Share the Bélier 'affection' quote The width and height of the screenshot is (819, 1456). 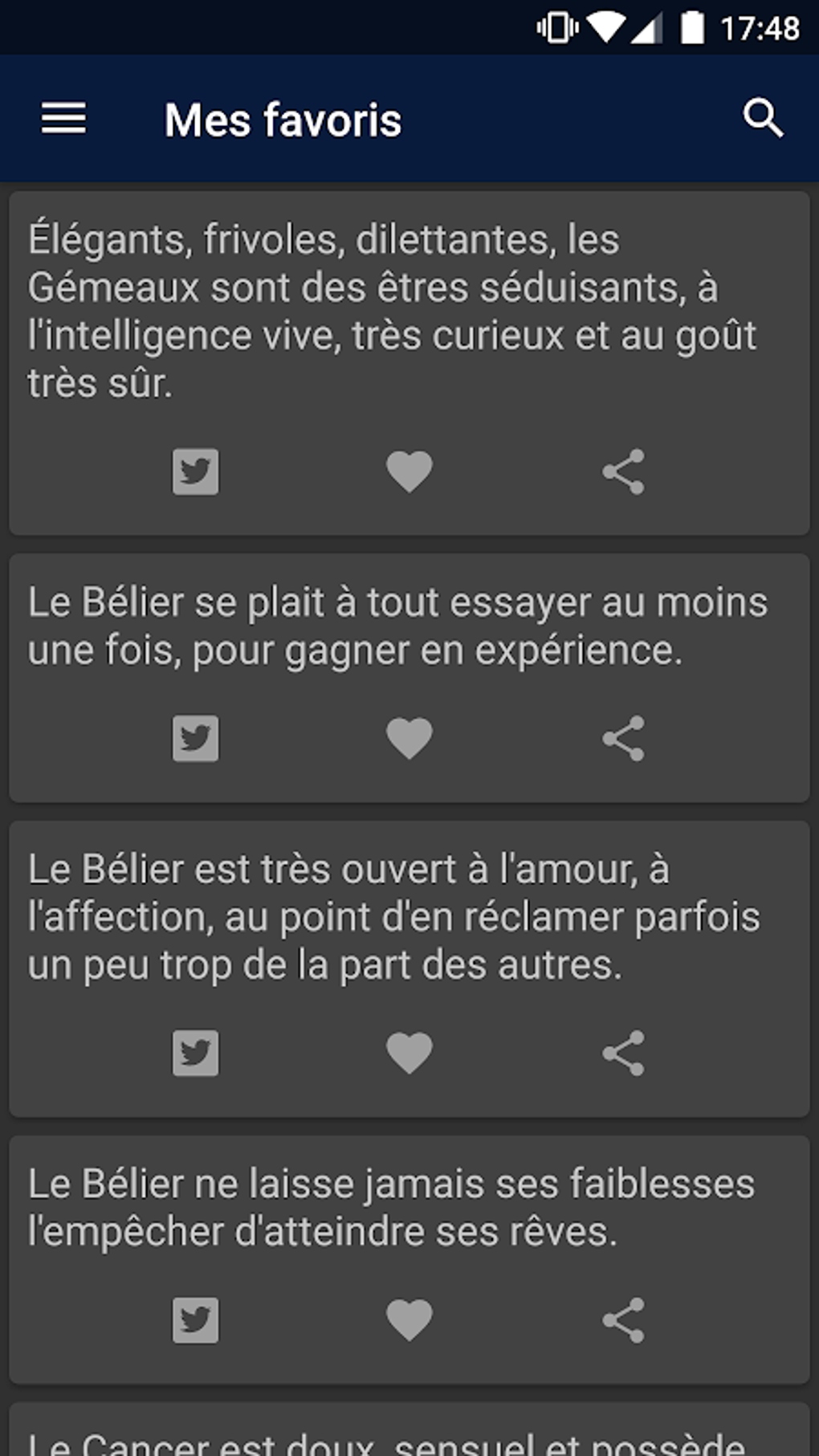pos(624,1053)
